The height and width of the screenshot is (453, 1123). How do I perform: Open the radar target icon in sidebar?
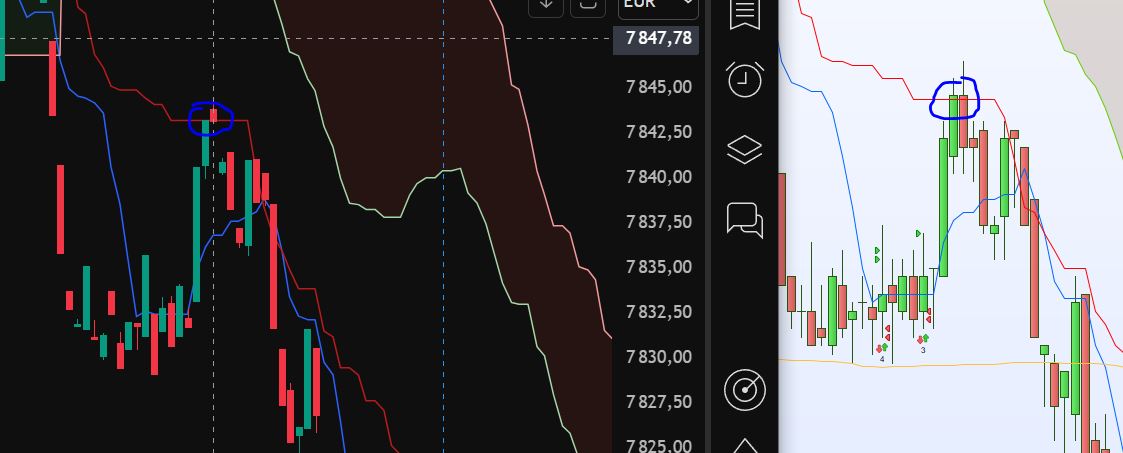pos(745,390)
